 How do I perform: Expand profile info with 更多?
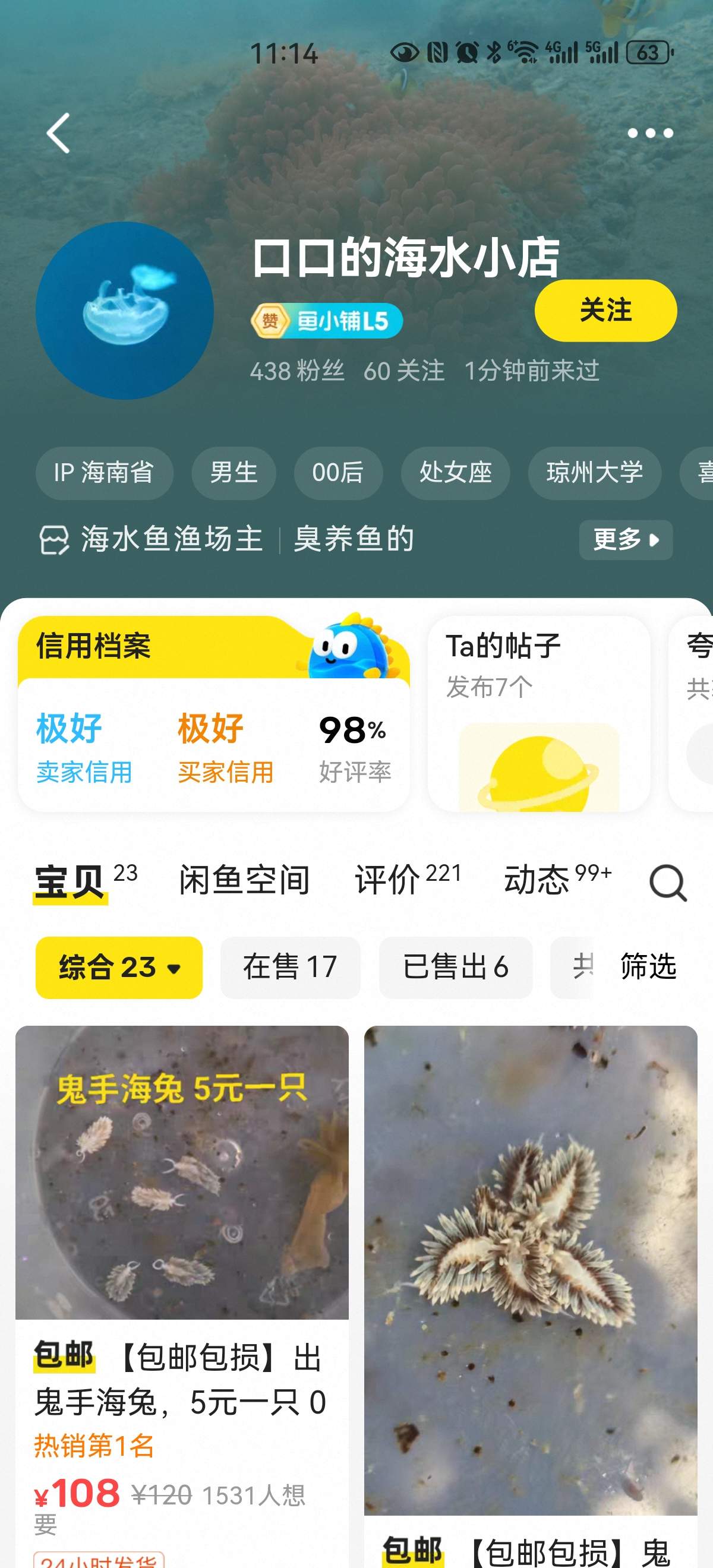(625, 539)
